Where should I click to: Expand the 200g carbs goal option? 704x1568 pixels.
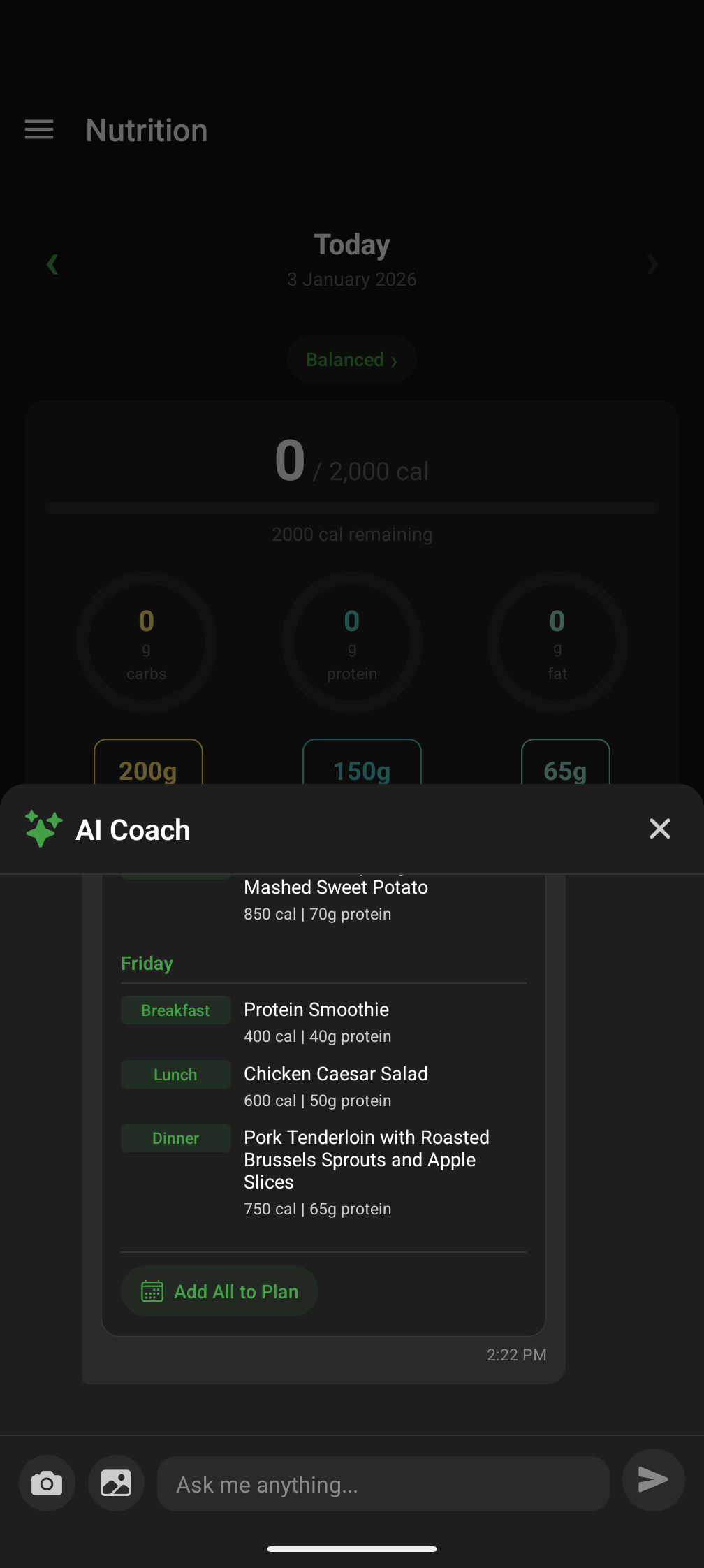(x=147, y=771)
